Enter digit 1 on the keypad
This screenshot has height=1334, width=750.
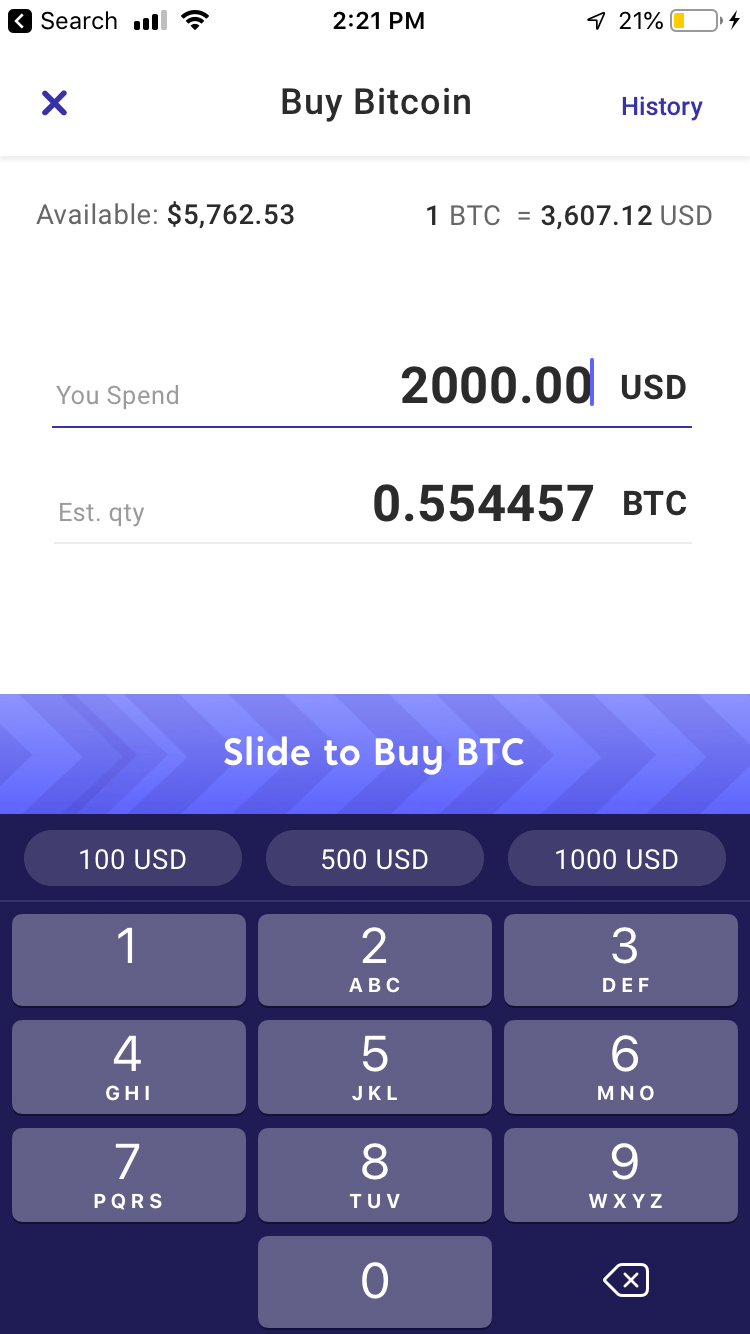click(129, 959)
